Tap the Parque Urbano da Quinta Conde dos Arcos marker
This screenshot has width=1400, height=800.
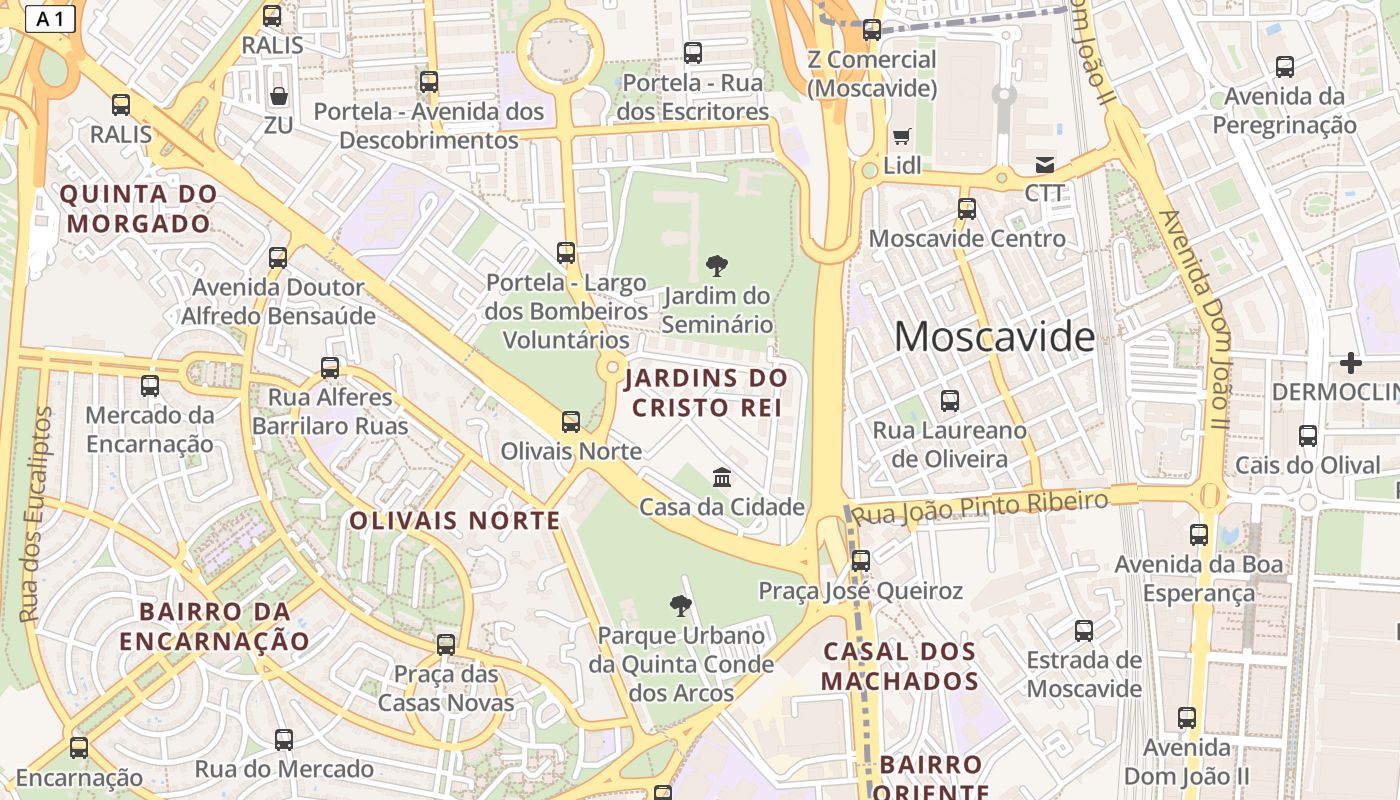click(x=681, y=605)
